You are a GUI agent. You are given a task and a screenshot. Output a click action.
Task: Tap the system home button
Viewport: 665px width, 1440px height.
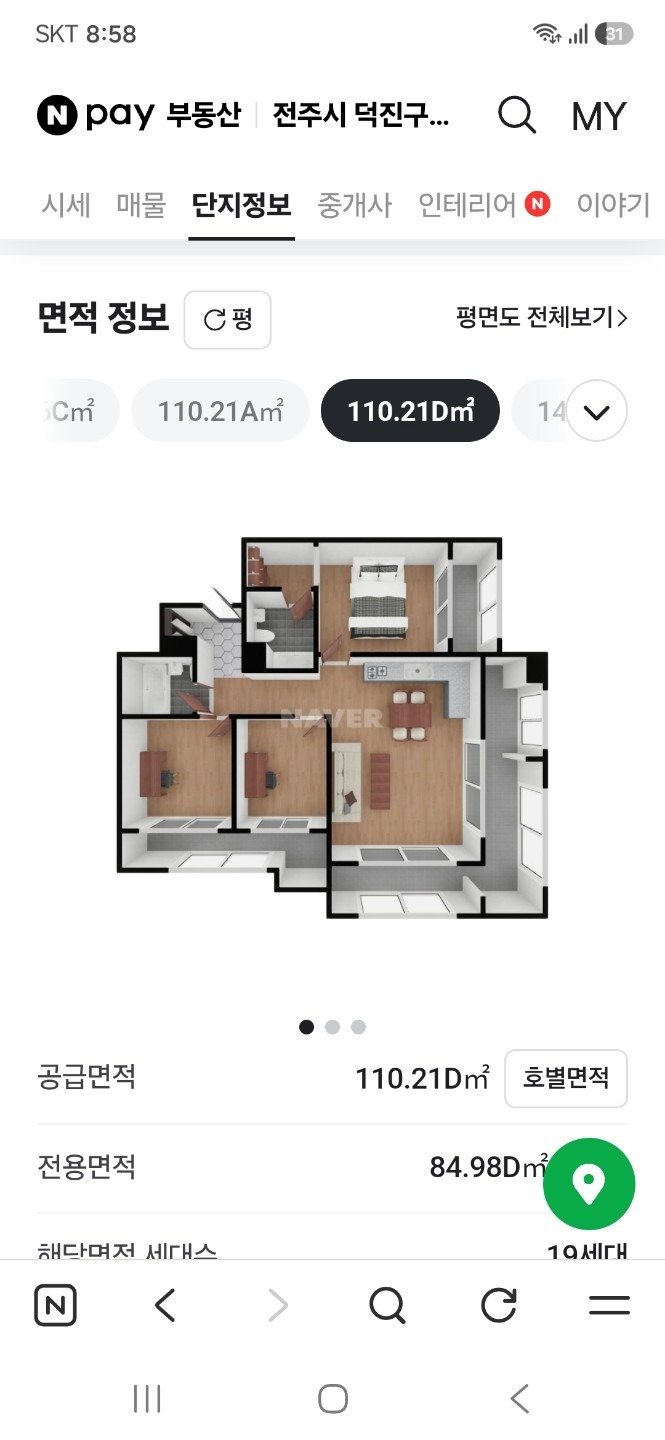[x=333, y=1399]
